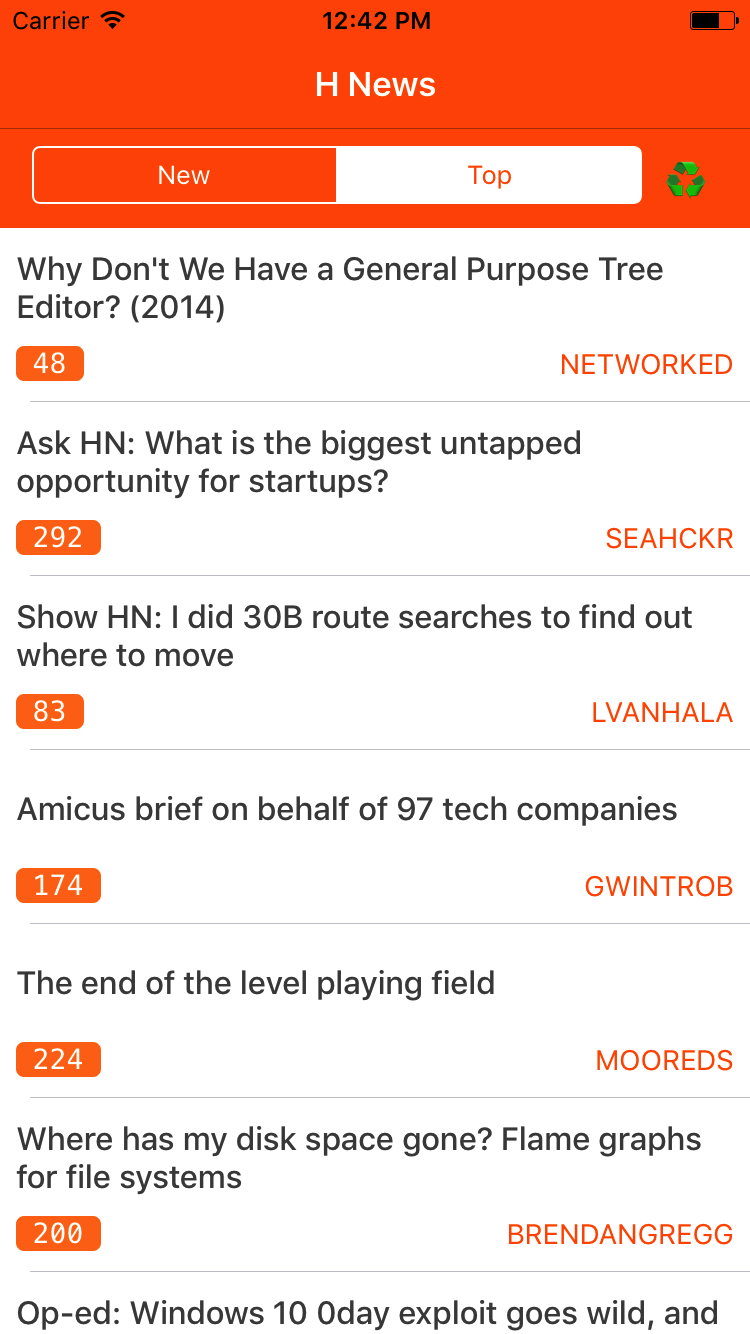Viewport: 750px width, 1334px height.
Task: Open the Ask HN untapped opportunity story
Action: pos(299,462)
